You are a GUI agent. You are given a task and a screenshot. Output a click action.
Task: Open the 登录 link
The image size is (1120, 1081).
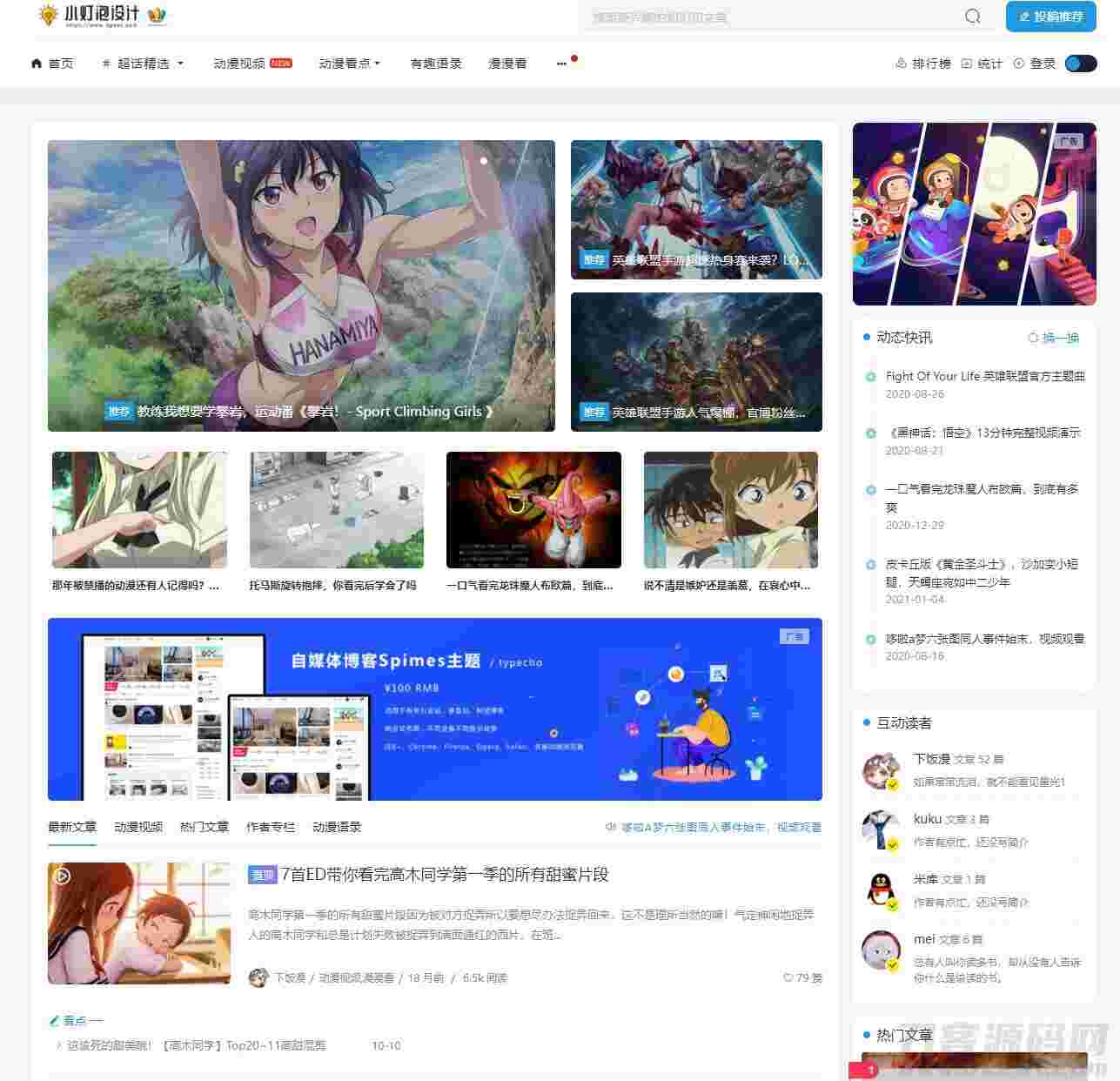pyautogui.click(x=1035, y=64)
